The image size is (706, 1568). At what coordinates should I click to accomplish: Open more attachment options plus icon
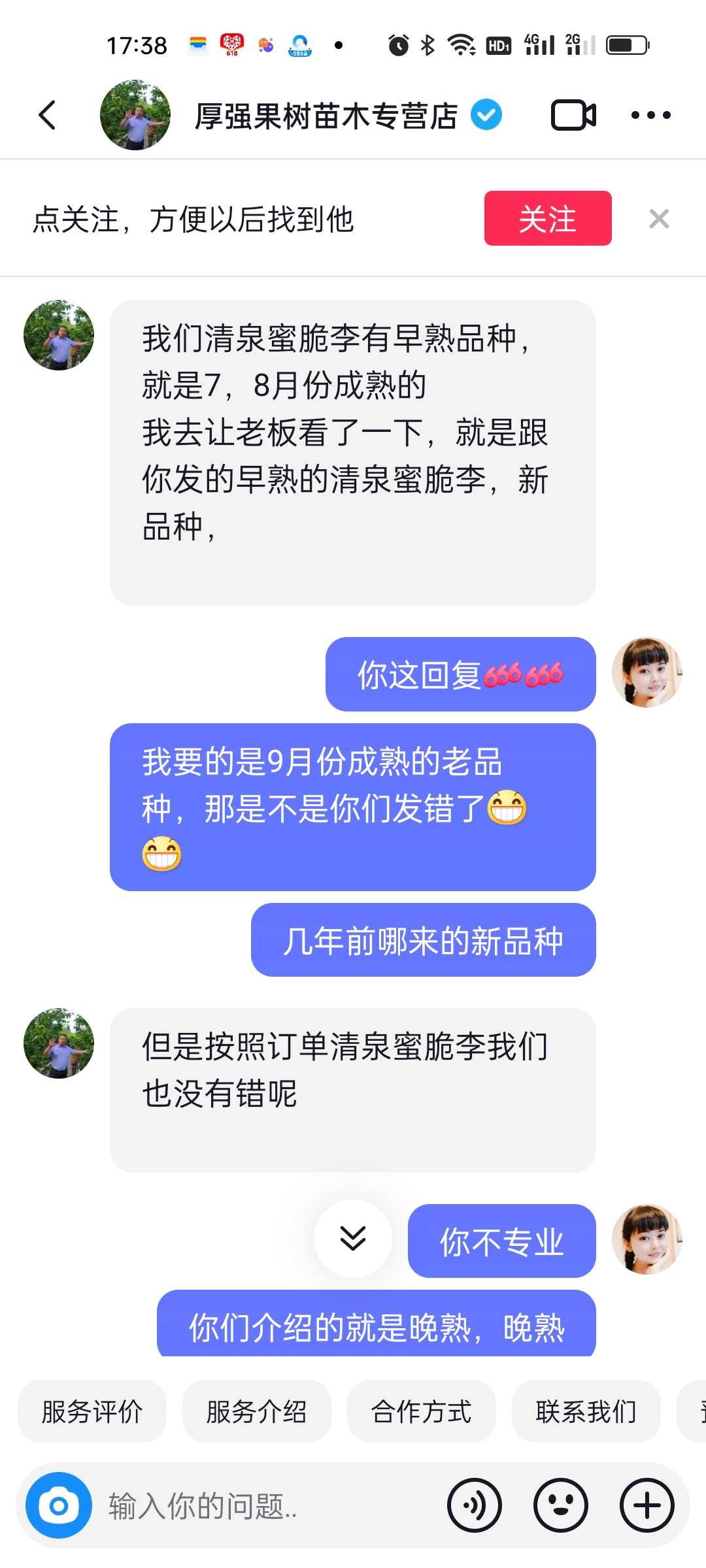click(647, 1505)
